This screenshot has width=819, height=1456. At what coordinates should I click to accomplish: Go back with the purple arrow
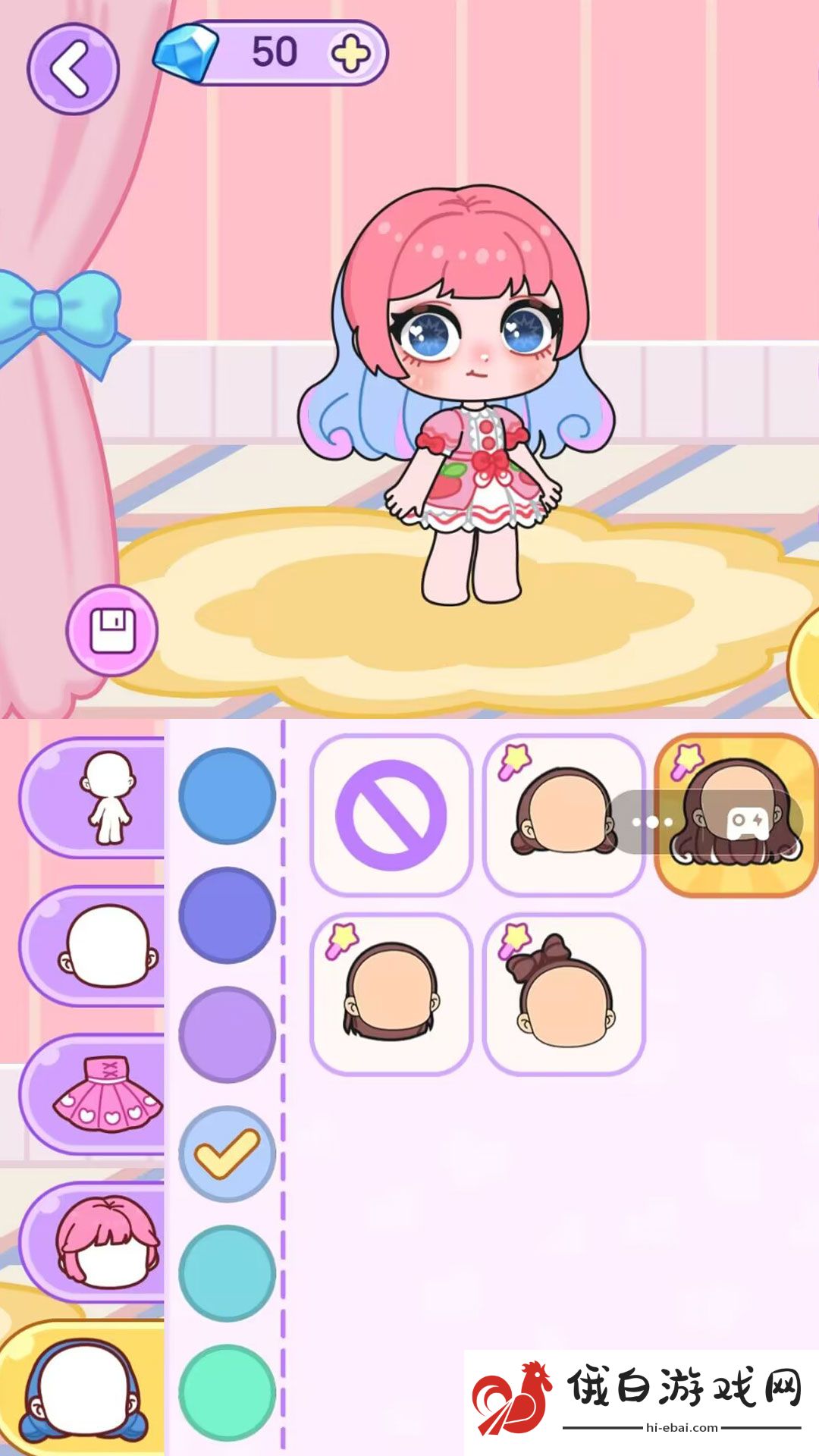(x=73, y=70)
